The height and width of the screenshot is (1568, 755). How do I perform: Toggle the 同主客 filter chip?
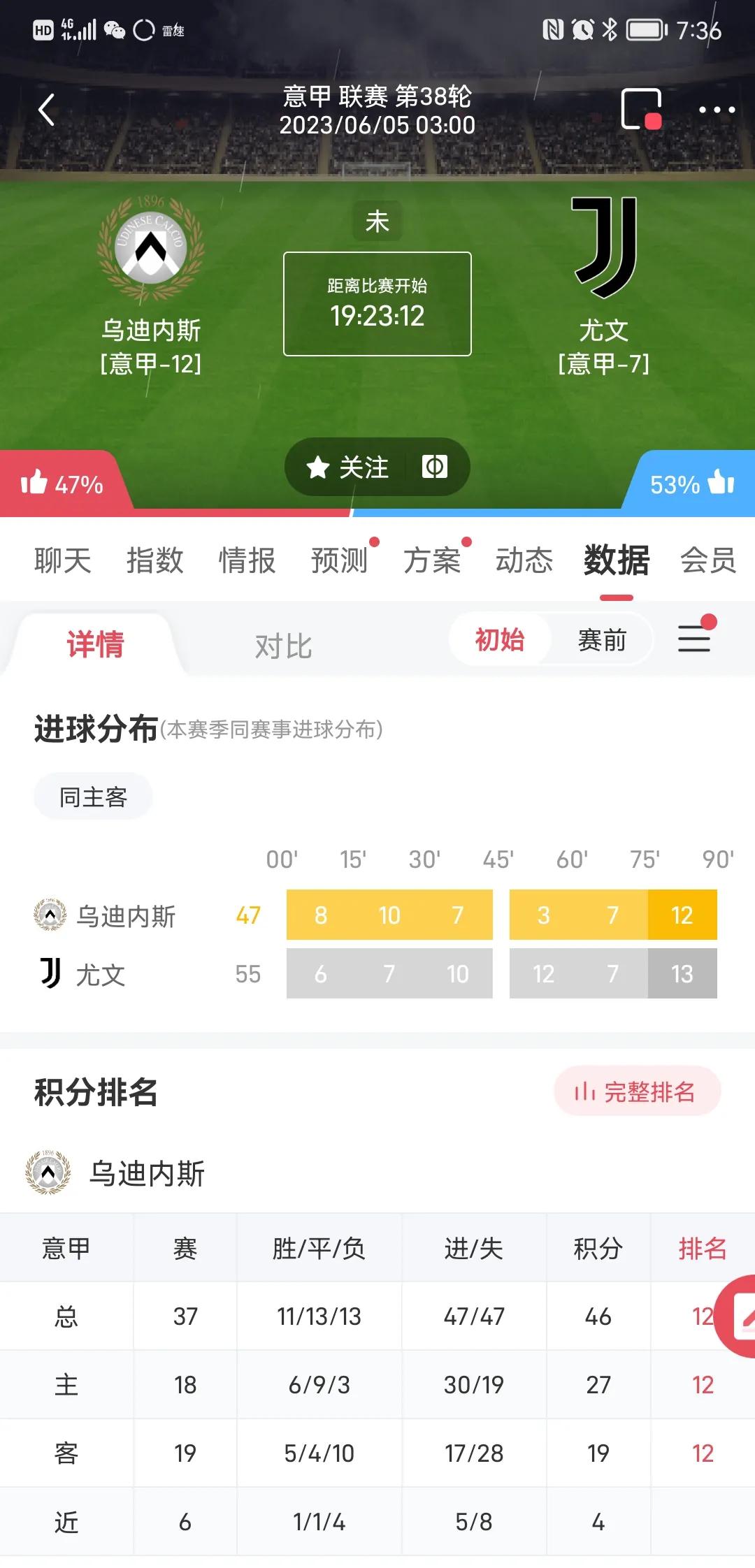click(93, 797)
